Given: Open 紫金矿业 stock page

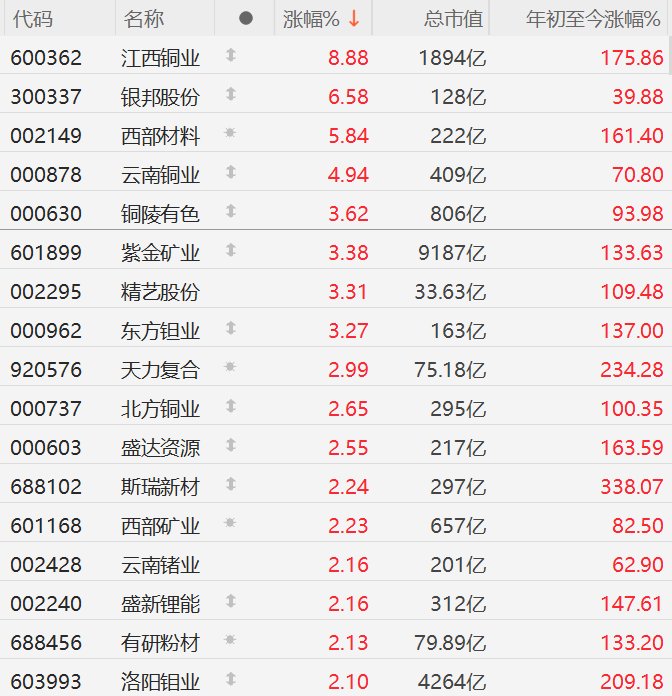Looking at the screenshot, I should point(160,252).
